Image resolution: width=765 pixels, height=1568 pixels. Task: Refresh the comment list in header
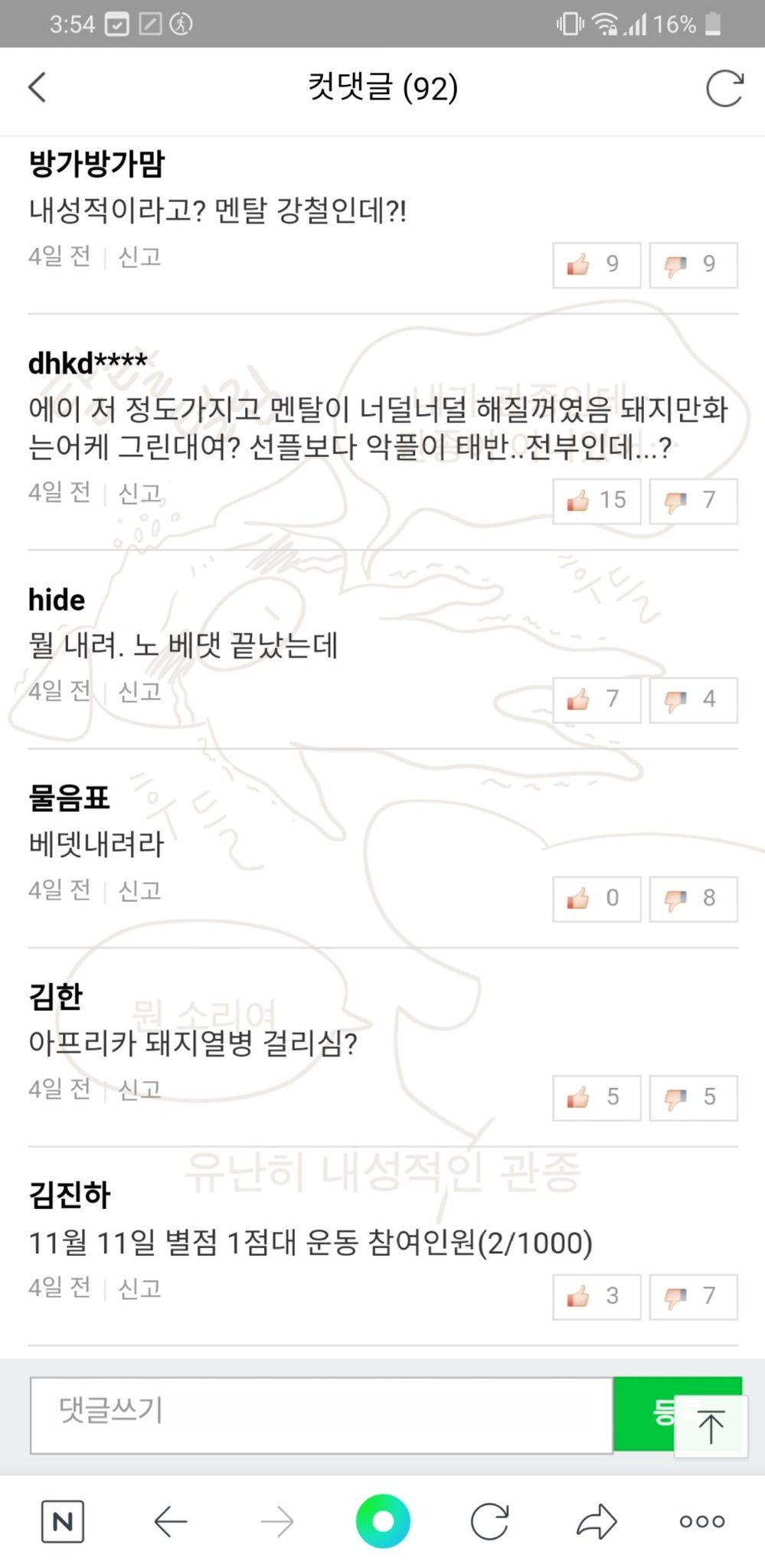724,88
